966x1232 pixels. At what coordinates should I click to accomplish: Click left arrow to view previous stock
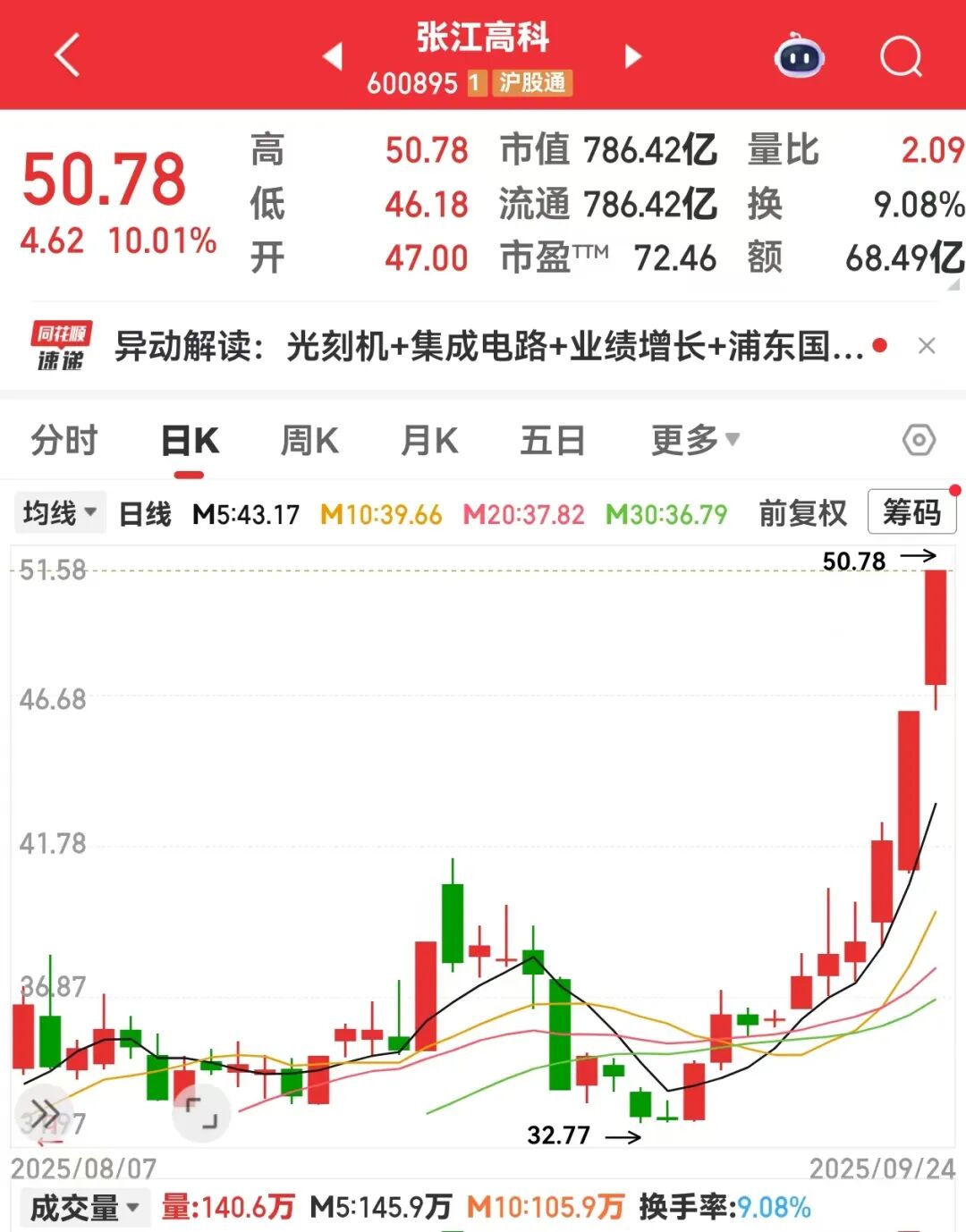click(335, 55)
